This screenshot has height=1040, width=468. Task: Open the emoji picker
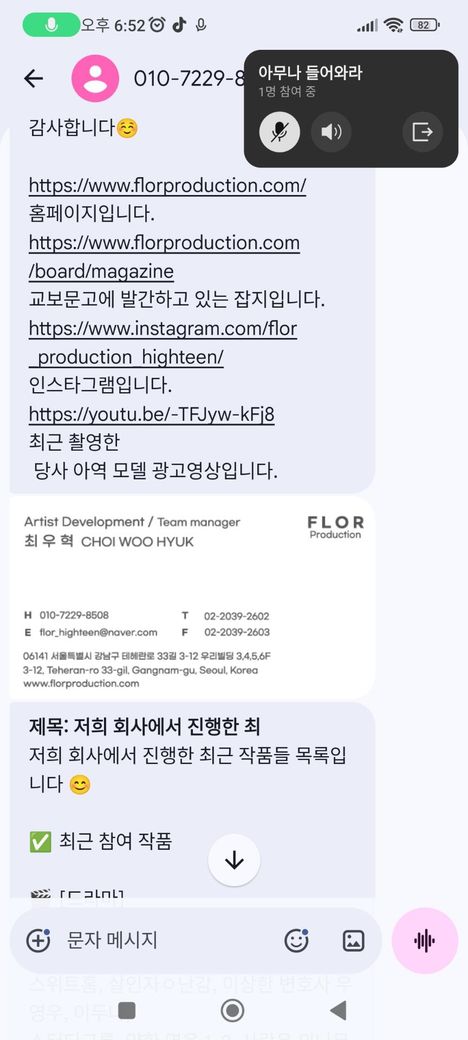click(296, 940)
